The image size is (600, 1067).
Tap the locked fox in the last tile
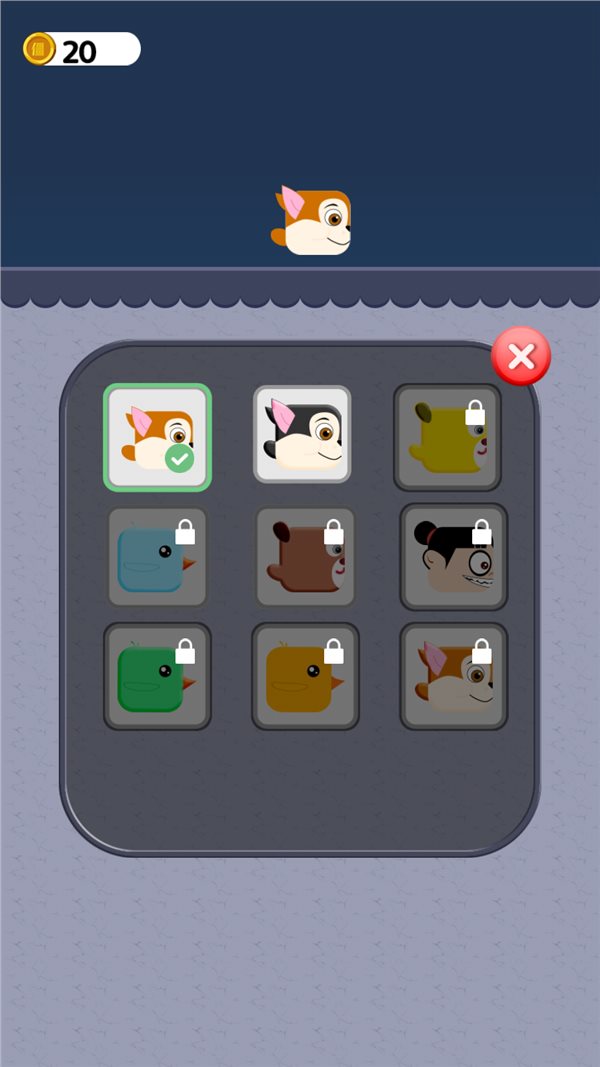coord(454,677)
